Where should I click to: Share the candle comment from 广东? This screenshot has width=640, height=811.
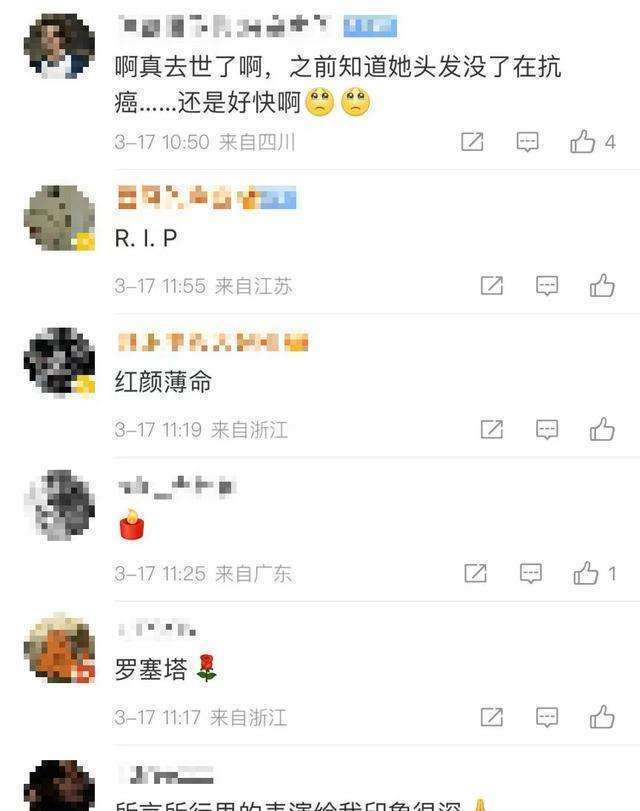coord(475,573)
